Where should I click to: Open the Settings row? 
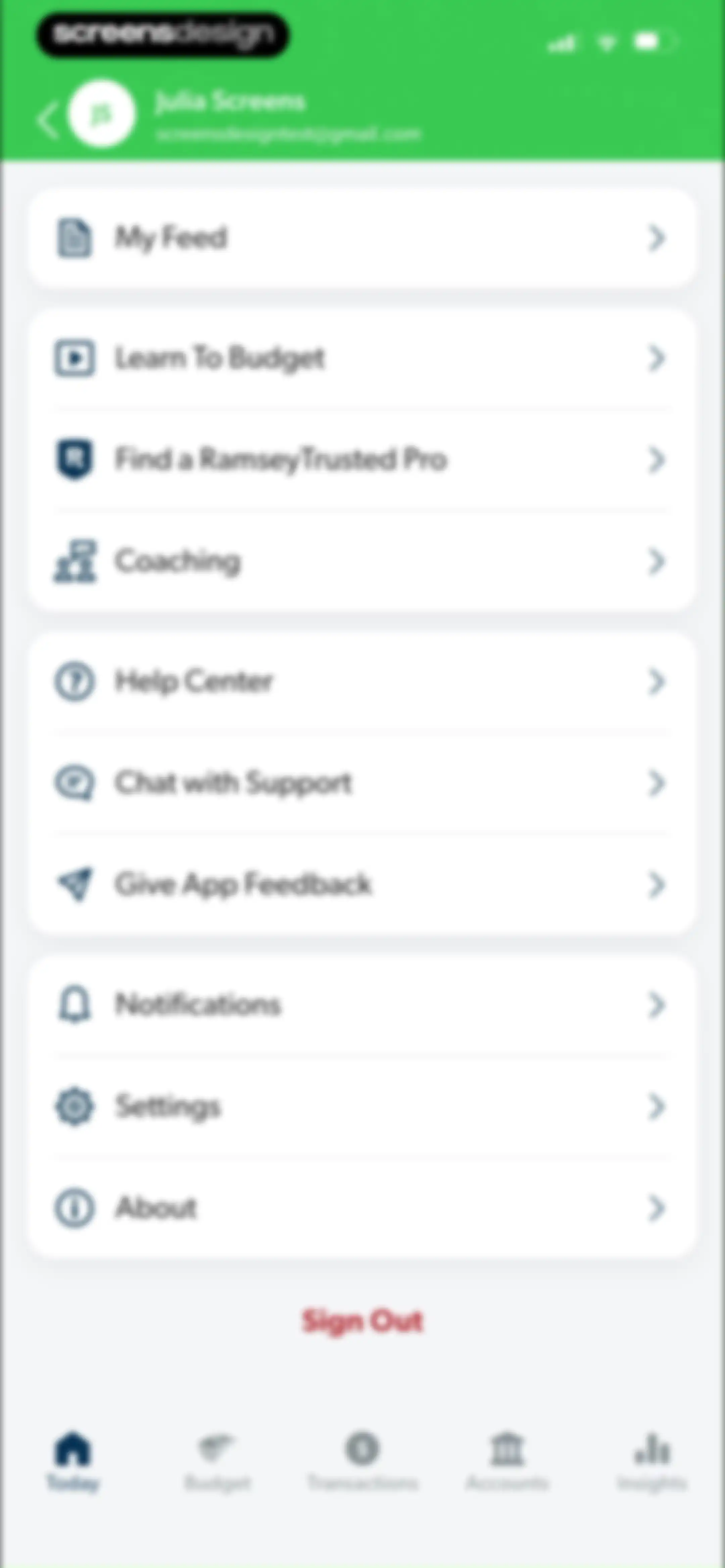(x=362, y=1107)
